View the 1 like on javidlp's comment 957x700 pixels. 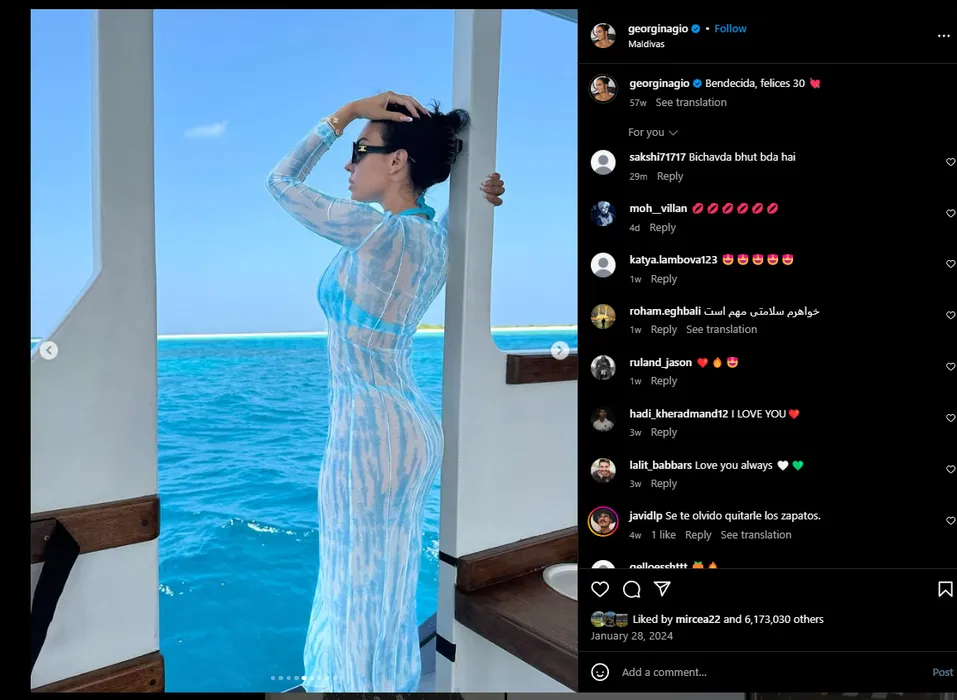coord(663,535)
